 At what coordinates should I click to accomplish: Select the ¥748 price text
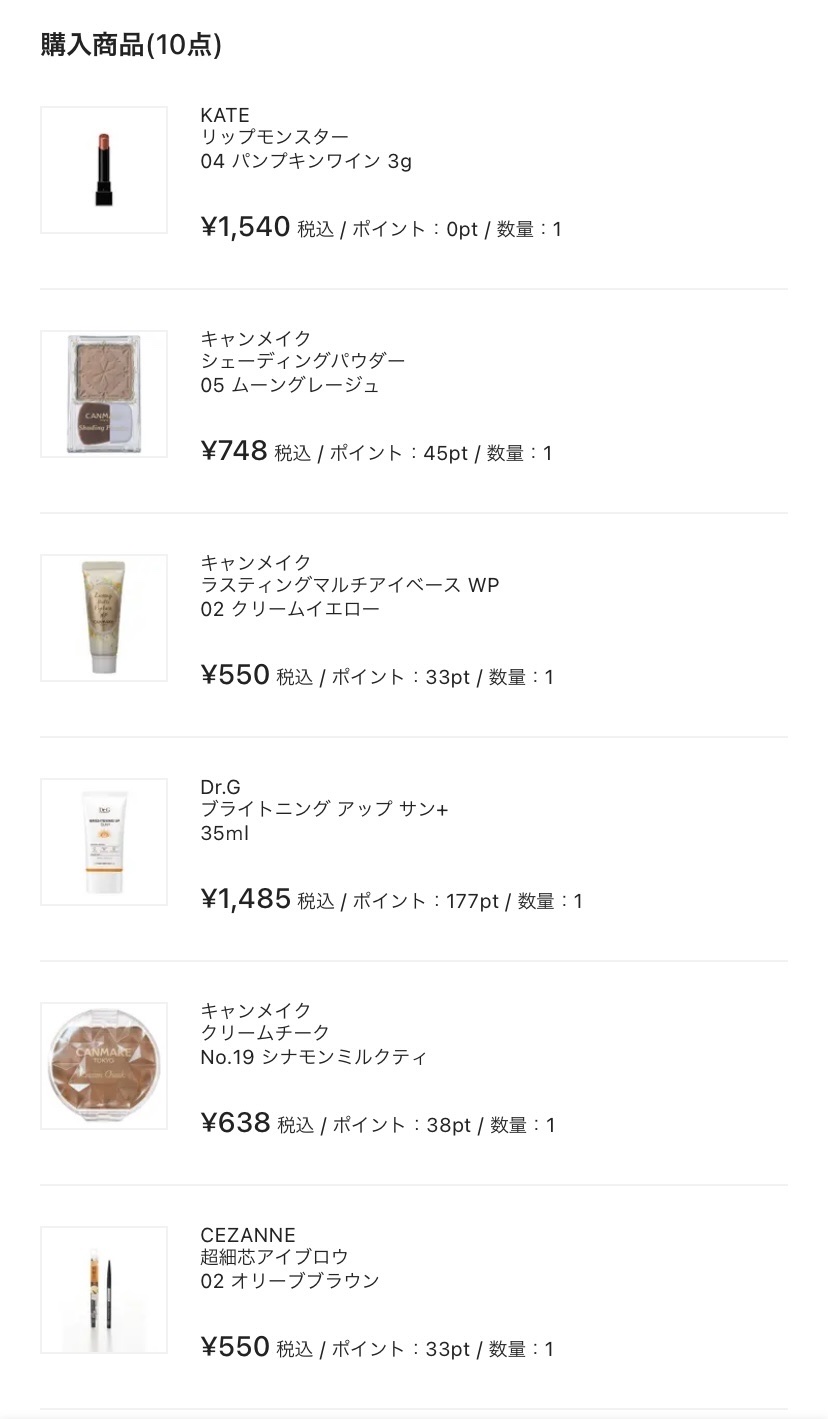pos(233,452)
